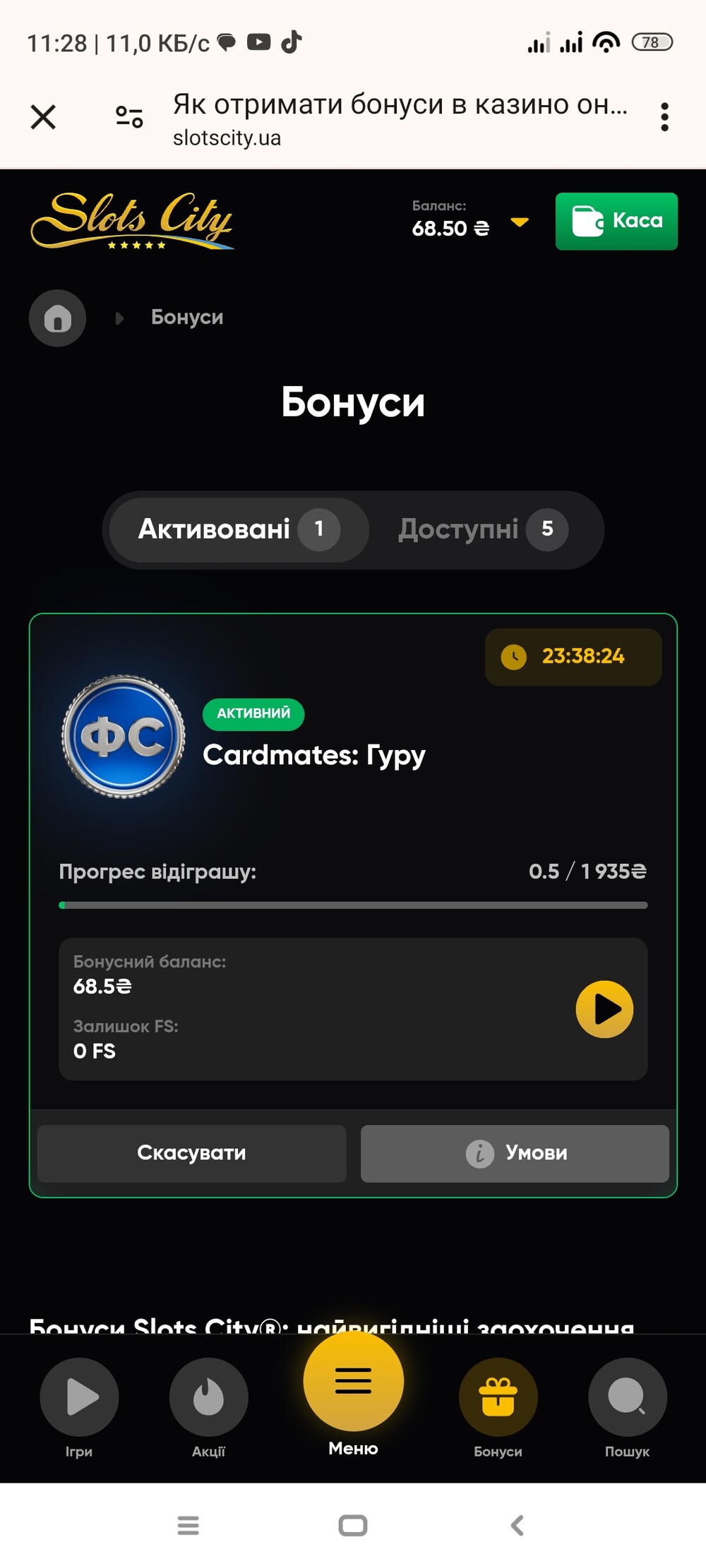The width and height of the screenshot is (706, 1568).
Task: Open the site settings icon
Action: pos(129,116)
